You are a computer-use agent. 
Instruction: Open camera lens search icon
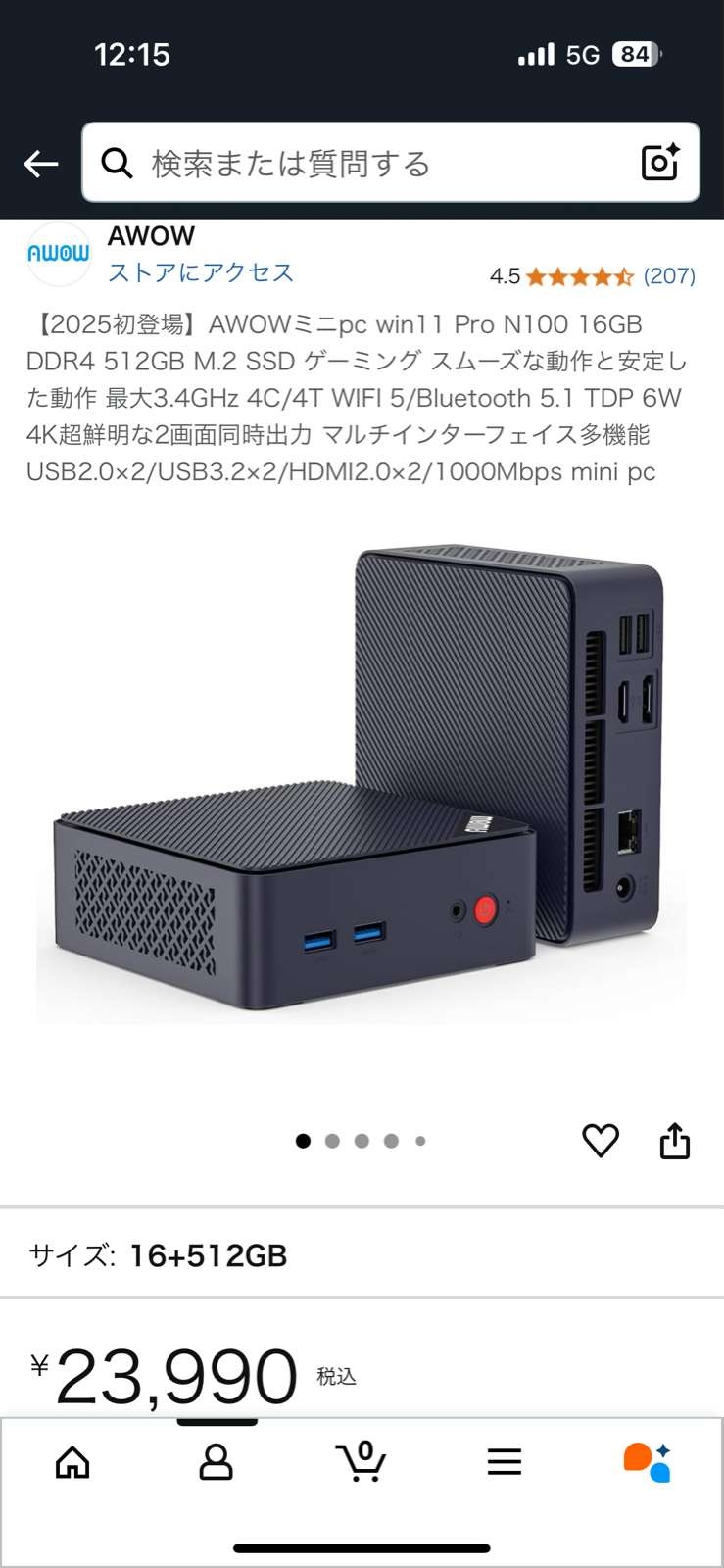pos(659,163)
